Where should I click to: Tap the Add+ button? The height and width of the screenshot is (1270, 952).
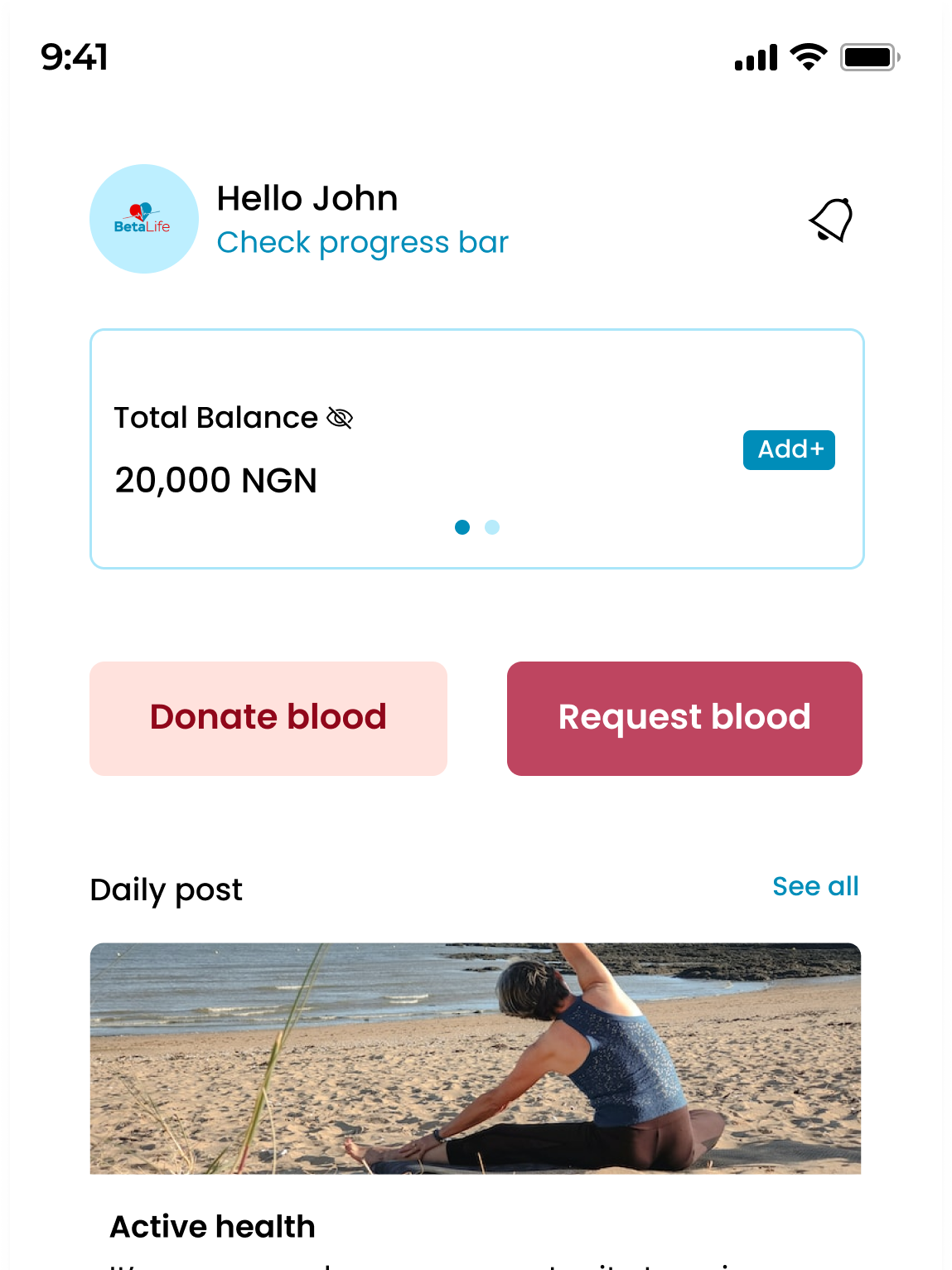[789, 450]
